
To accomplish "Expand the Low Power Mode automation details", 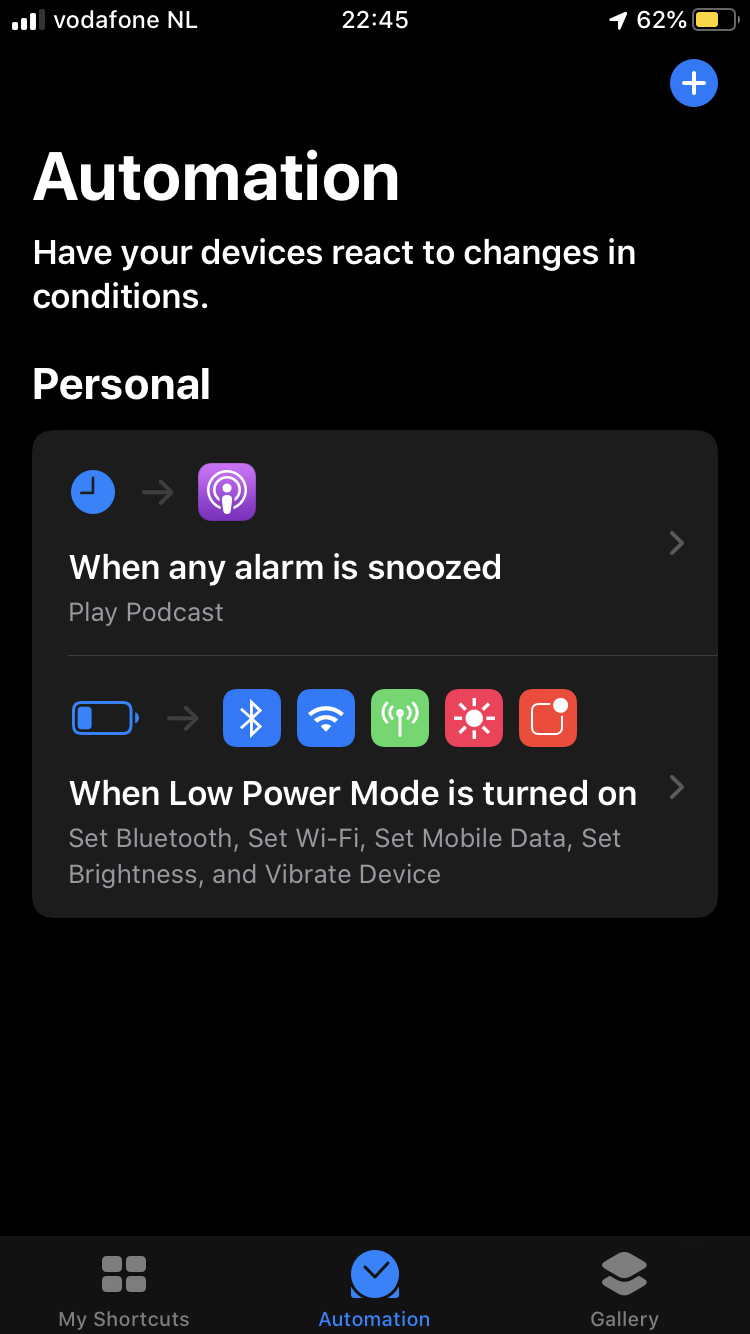I will pyautogui.click(x=676, y=787).
